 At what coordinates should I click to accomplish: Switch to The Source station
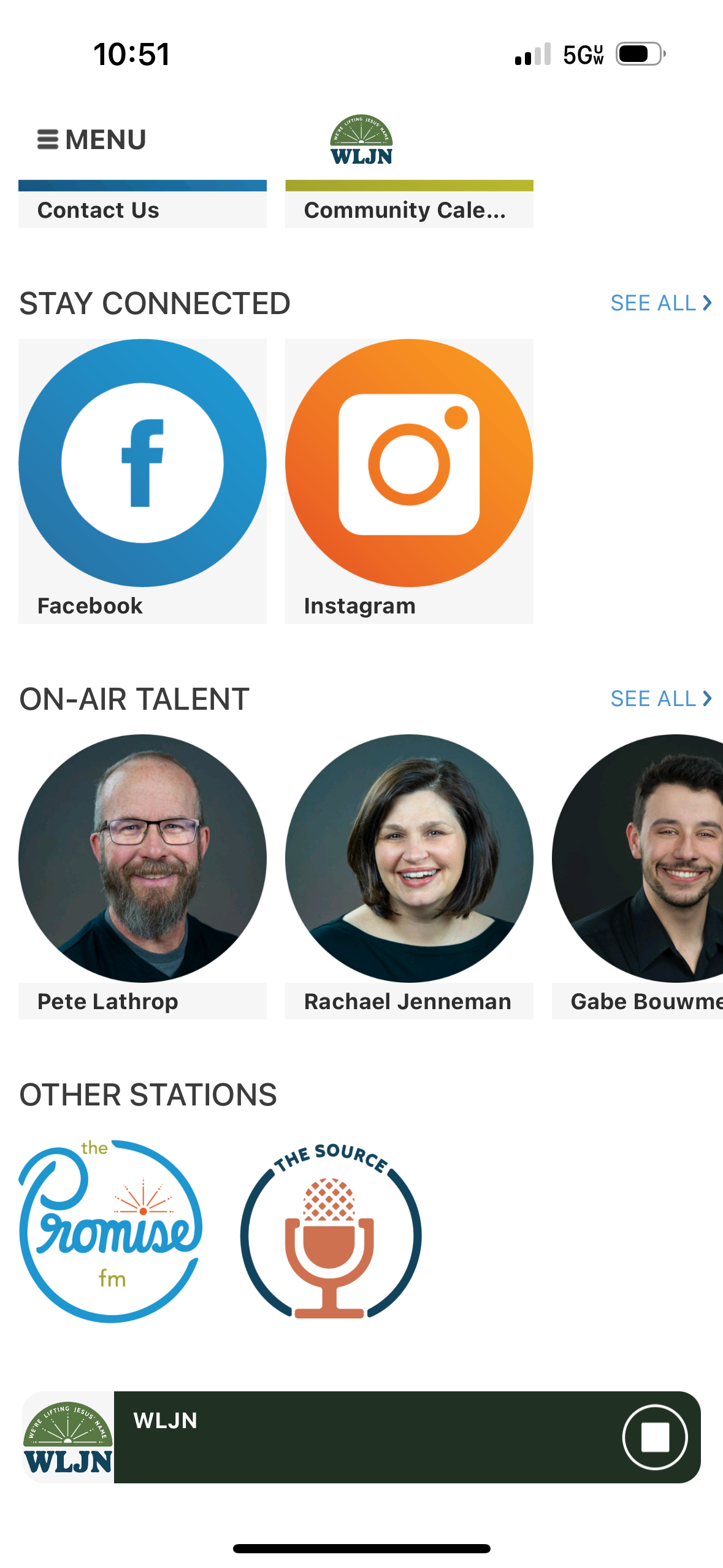331,1231
